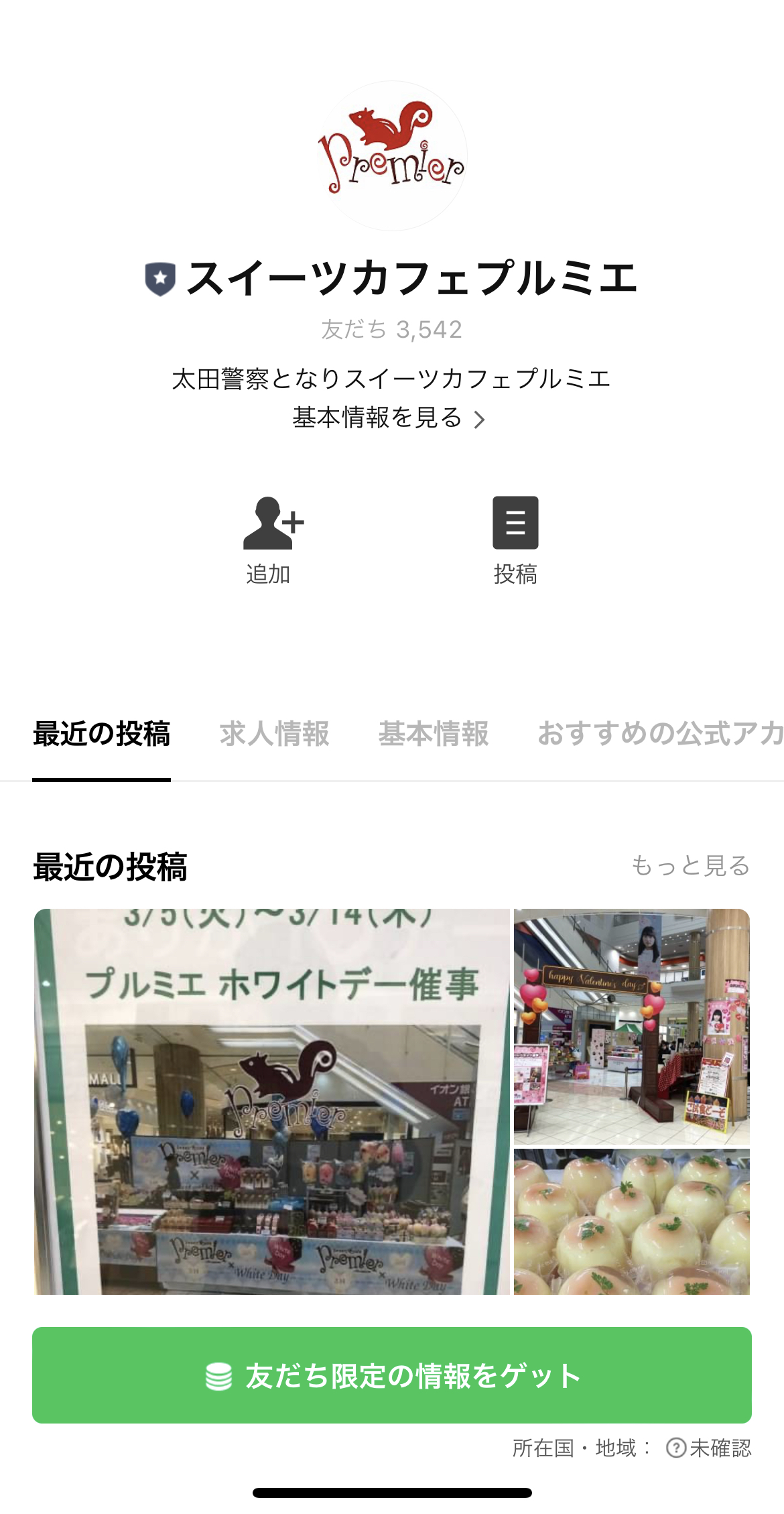The width and height of the screenshot is (784, 1514).
Task: Switch to the 求人情報 tab
Action: (275, 734)
